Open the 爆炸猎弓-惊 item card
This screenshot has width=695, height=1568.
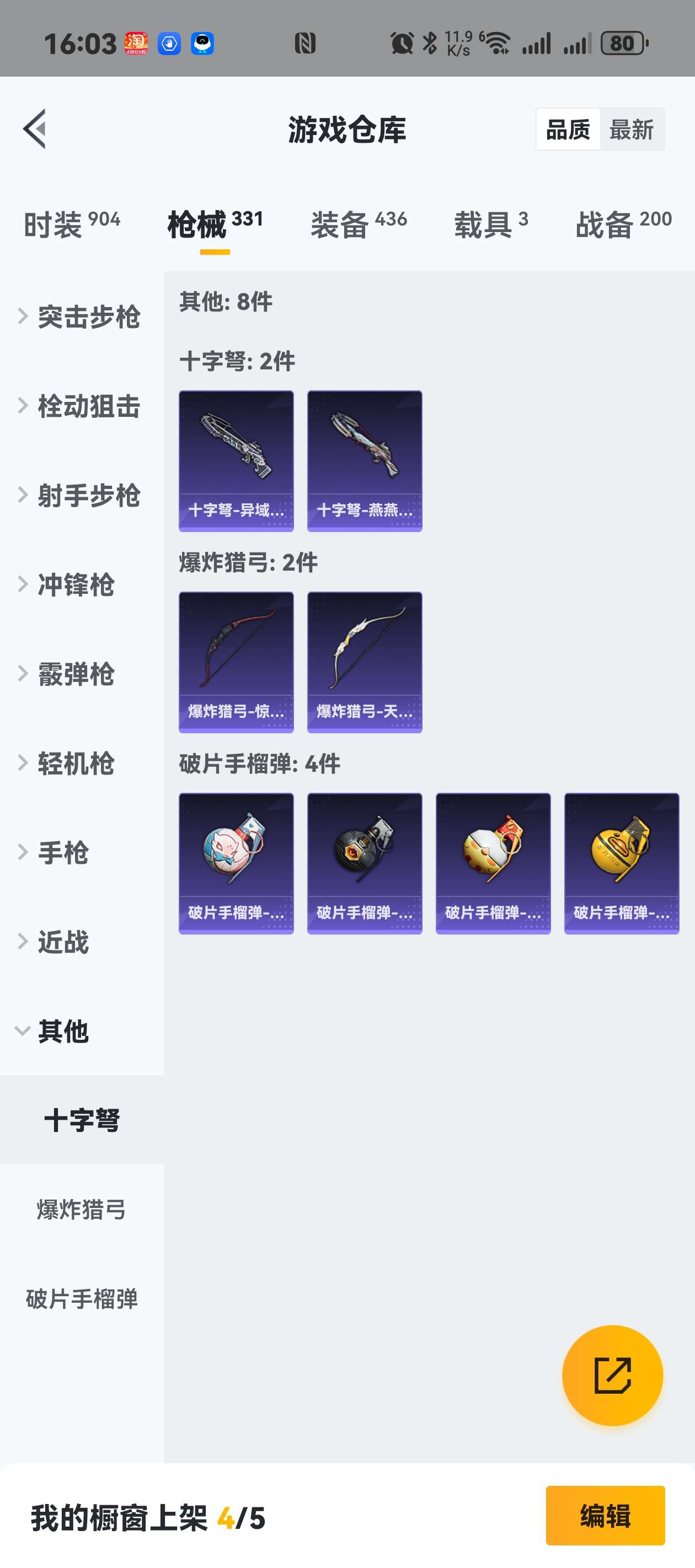[x=236, y=662]
